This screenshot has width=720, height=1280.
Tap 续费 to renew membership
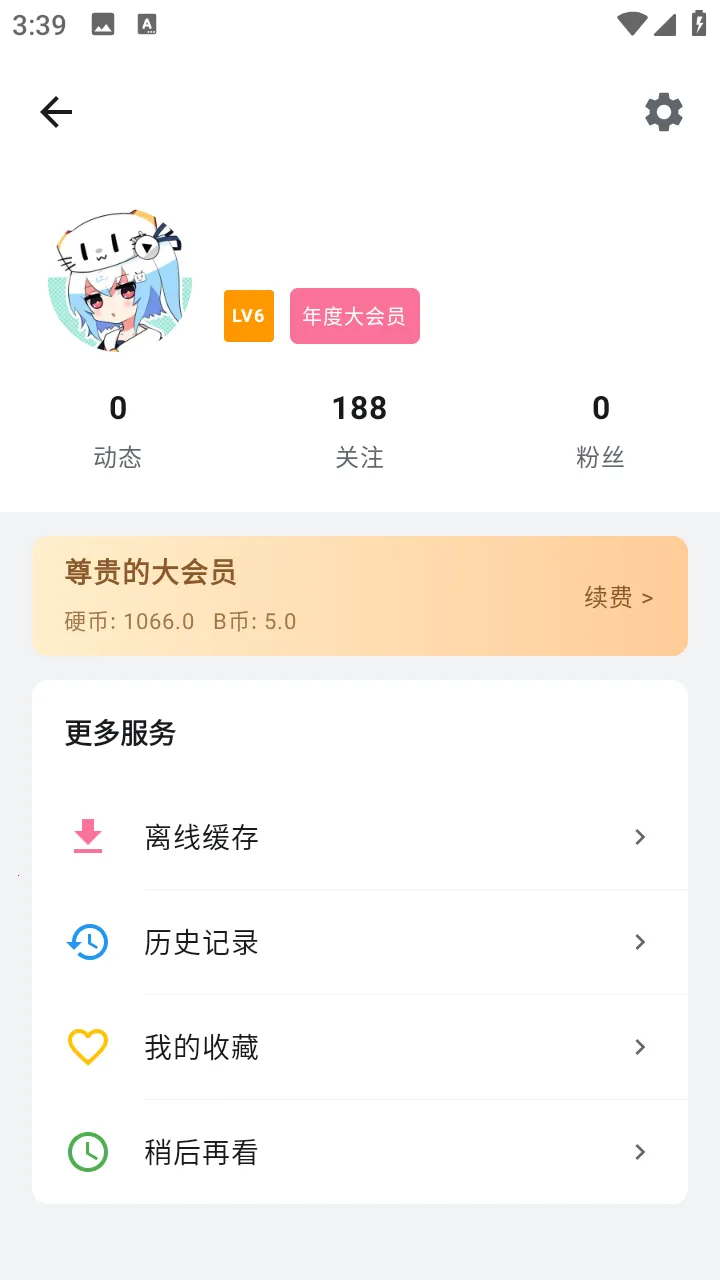click(x=618, y=598)
